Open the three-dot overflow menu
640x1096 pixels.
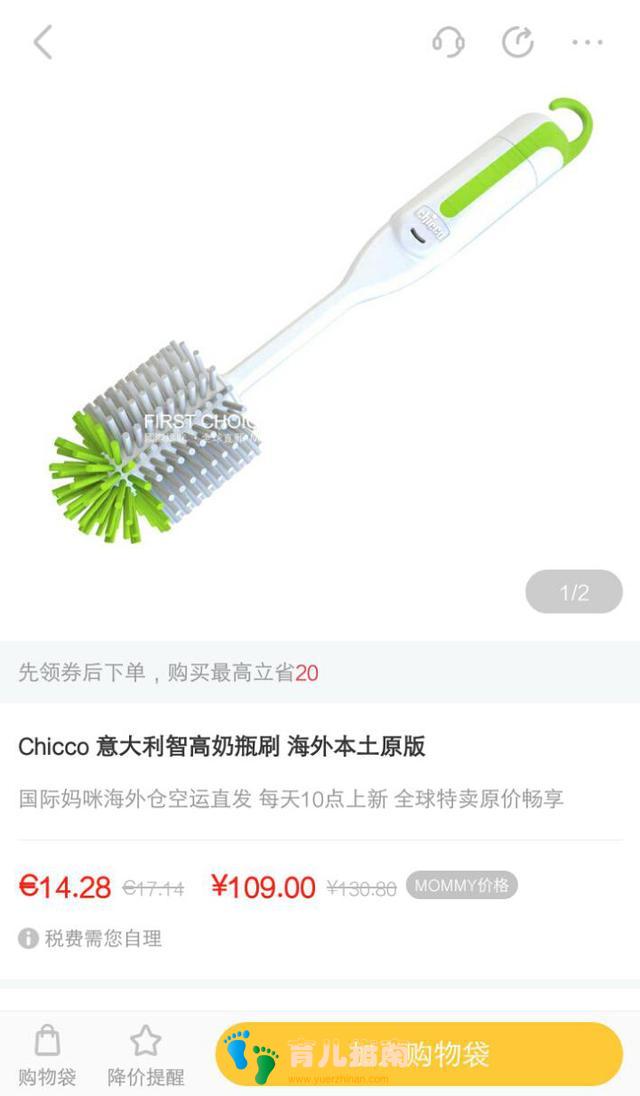(587, 42)
